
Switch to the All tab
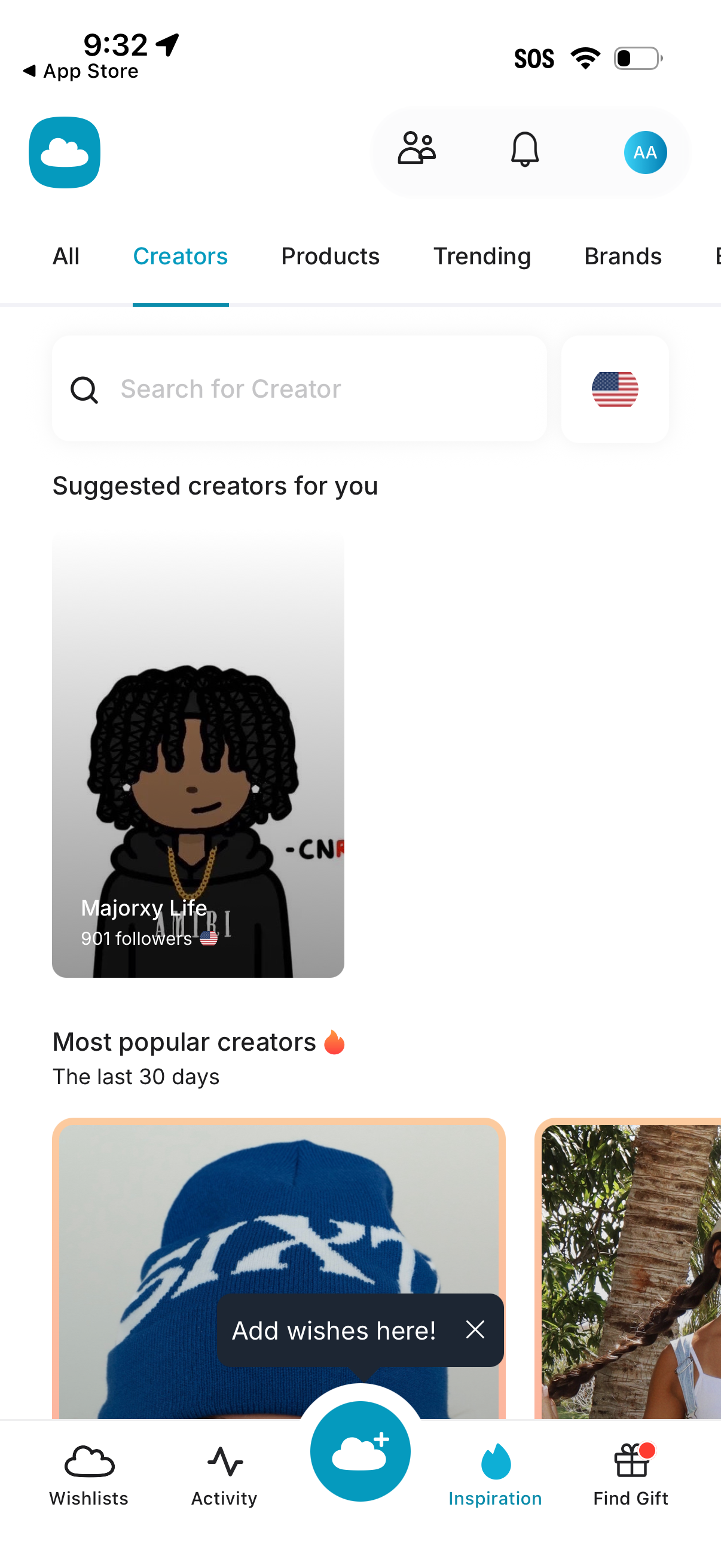pos(66,257)
